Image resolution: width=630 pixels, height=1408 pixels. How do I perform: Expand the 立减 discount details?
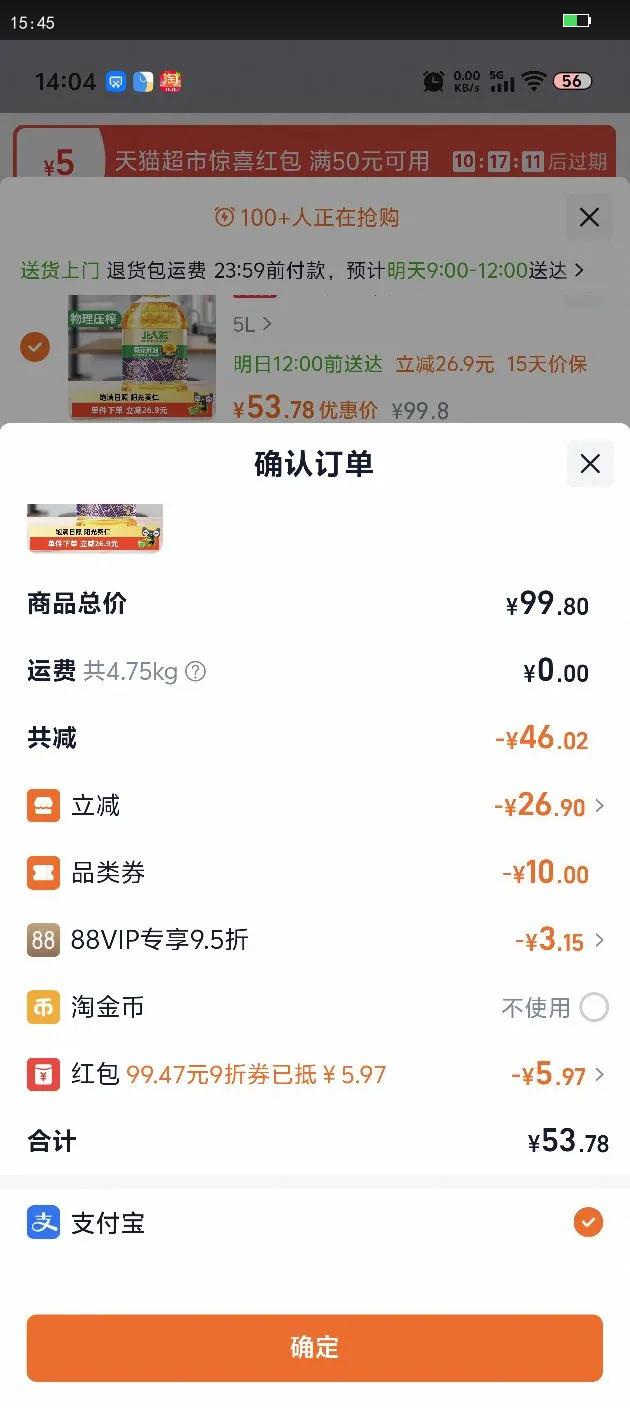[x=599, y=805]
